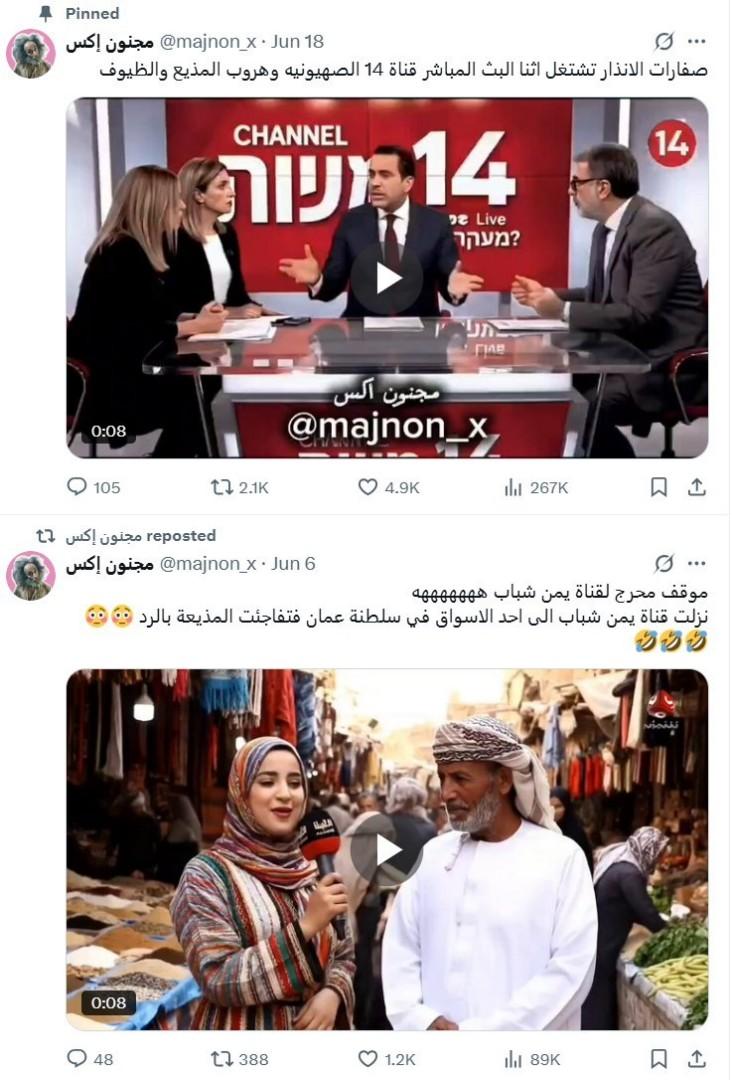The width and height of the screenshot is (732, 1080).
Task: Share the Jun 6 market post
Action: coord(697,1059)
